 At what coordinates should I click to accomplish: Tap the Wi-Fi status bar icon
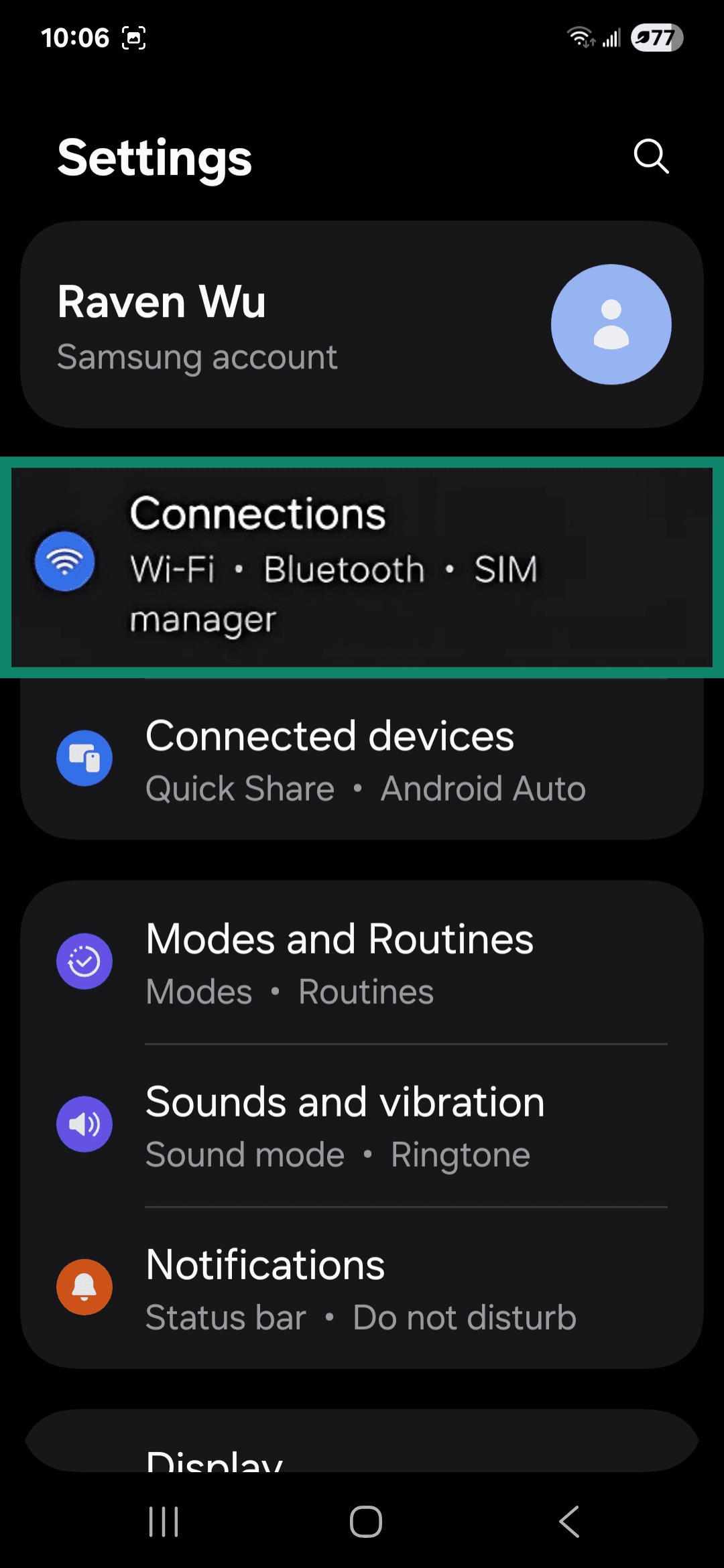point(581,38)
